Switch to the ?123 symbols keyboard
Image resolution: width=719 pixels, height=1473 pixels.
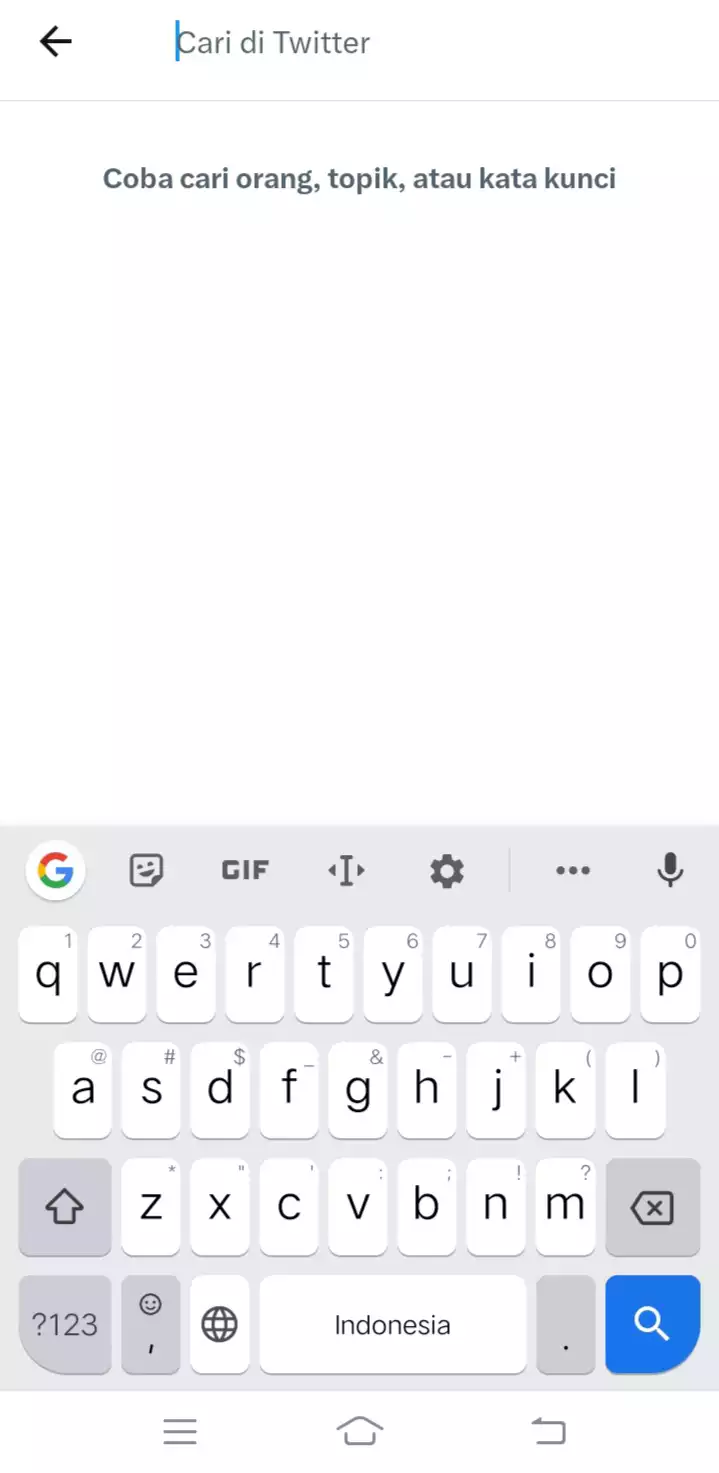point(65,1324)
